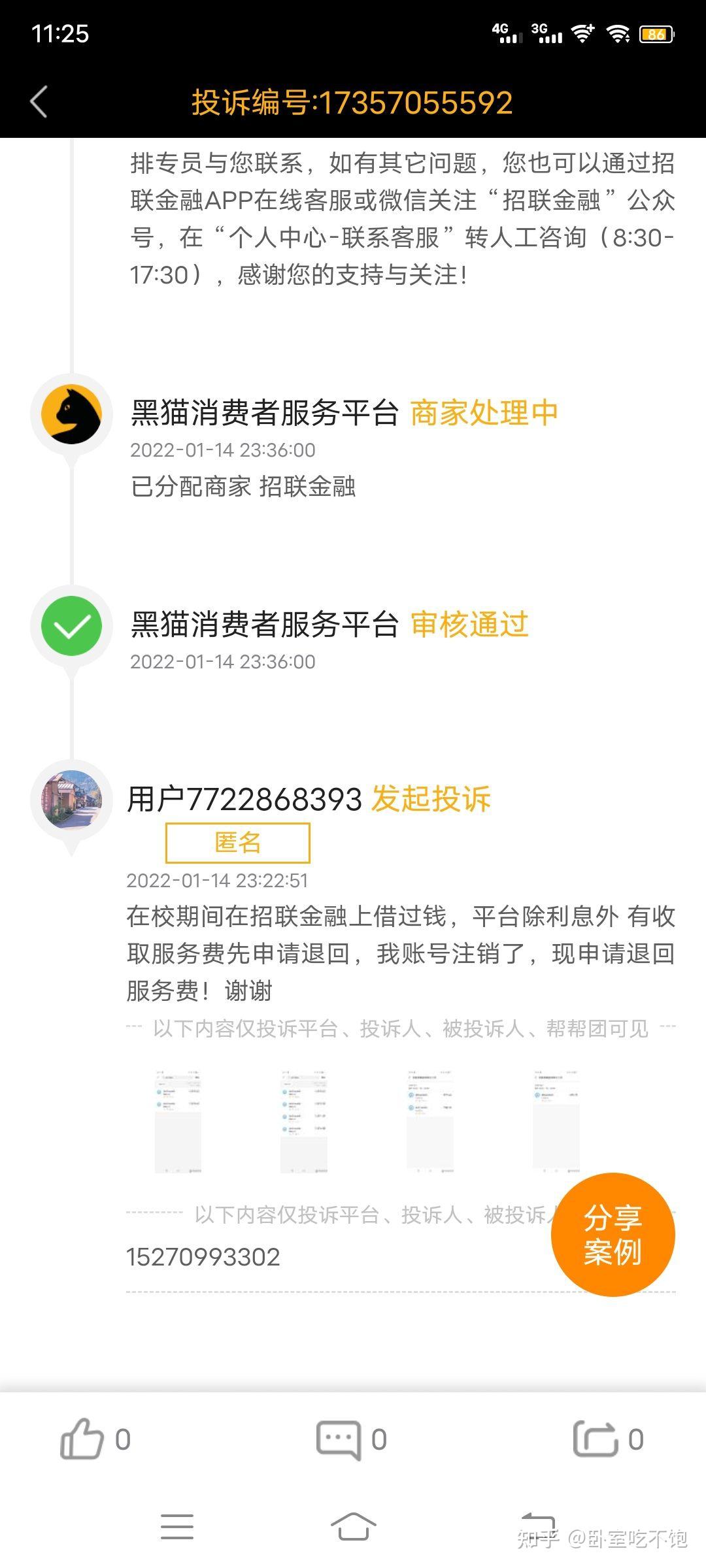Screen dimensions: 706x1568
Task: View profile of 用户7722868393 avatar
Action: coord(72,800)
